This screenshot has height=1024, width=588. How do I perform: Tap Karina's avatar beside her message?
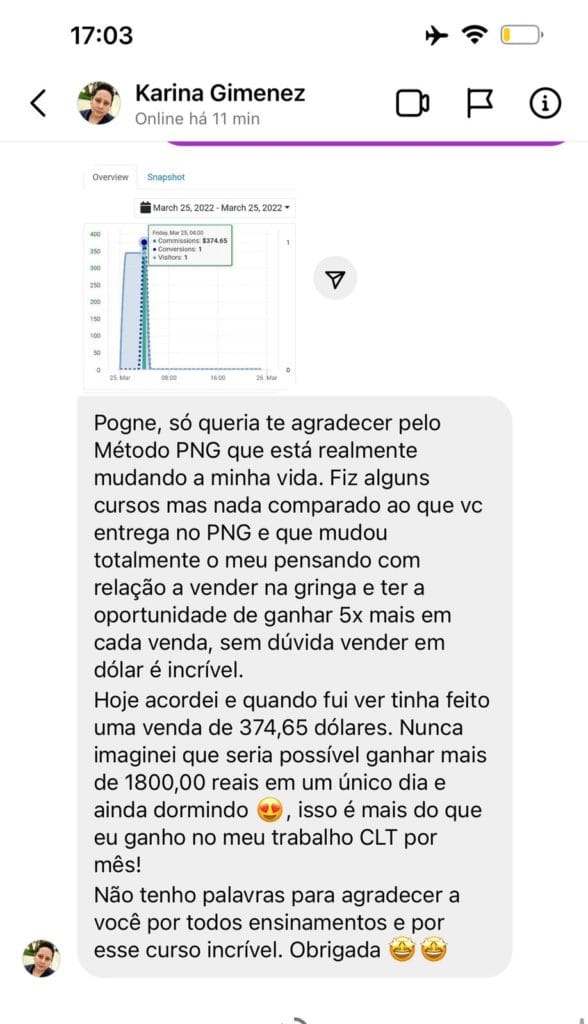click(x=41, y=958)
